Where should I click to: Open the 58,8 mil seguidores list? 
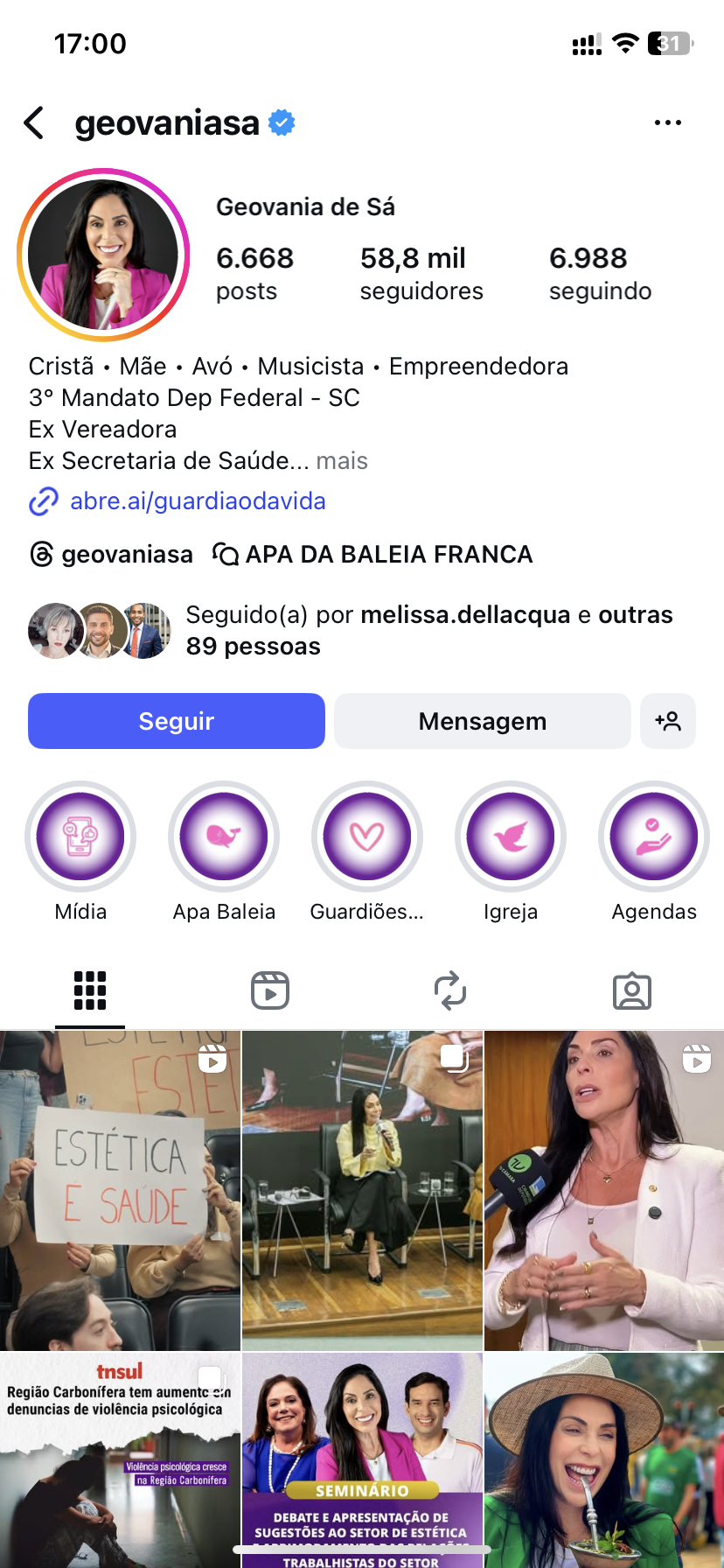tap(421, 273)
